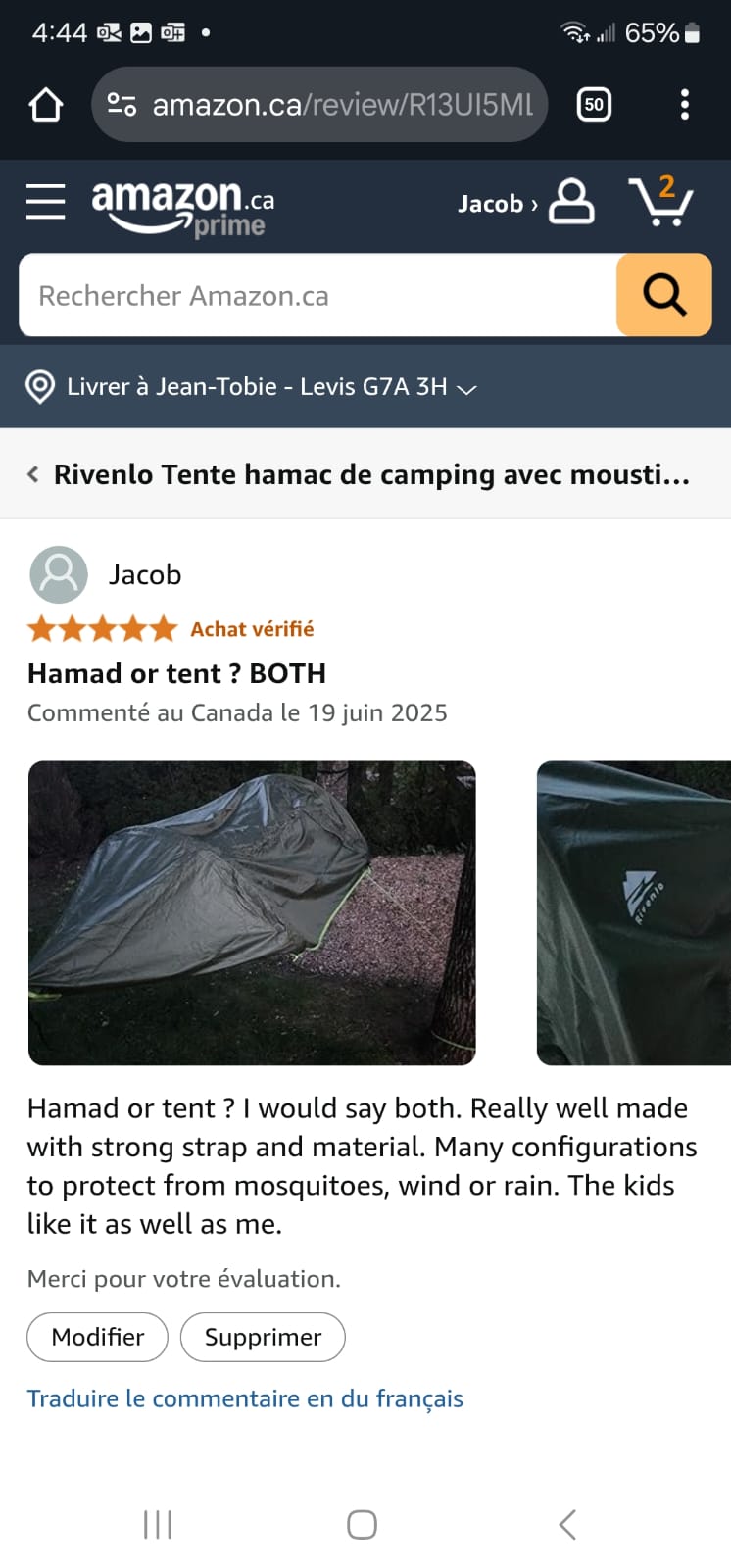Open Jacob's account page

[526, 203]
